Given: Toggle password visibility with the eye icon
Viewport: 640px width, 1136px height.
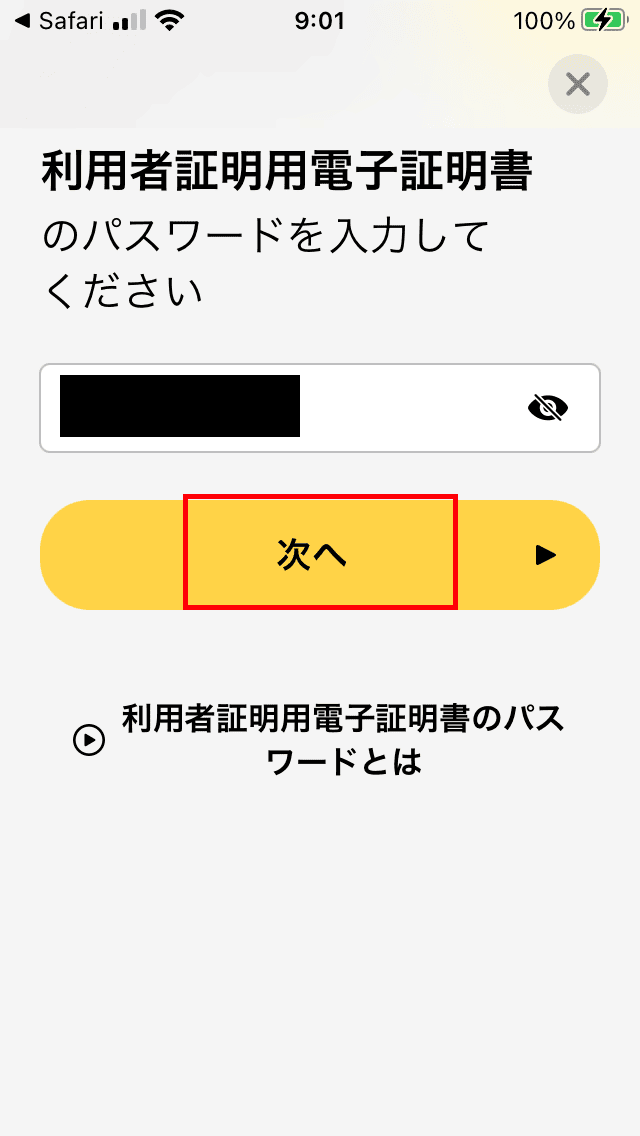Looking at the screenshot, I should point(547,409).
